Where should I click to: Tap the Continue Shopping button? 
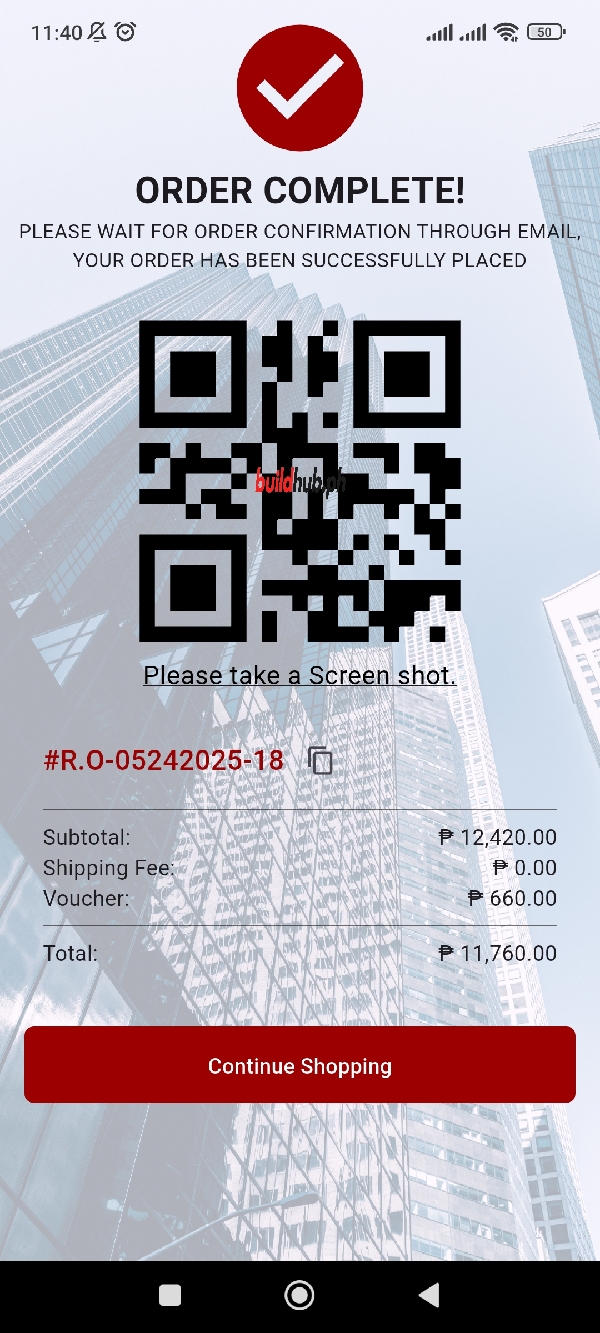point(300,1065)
